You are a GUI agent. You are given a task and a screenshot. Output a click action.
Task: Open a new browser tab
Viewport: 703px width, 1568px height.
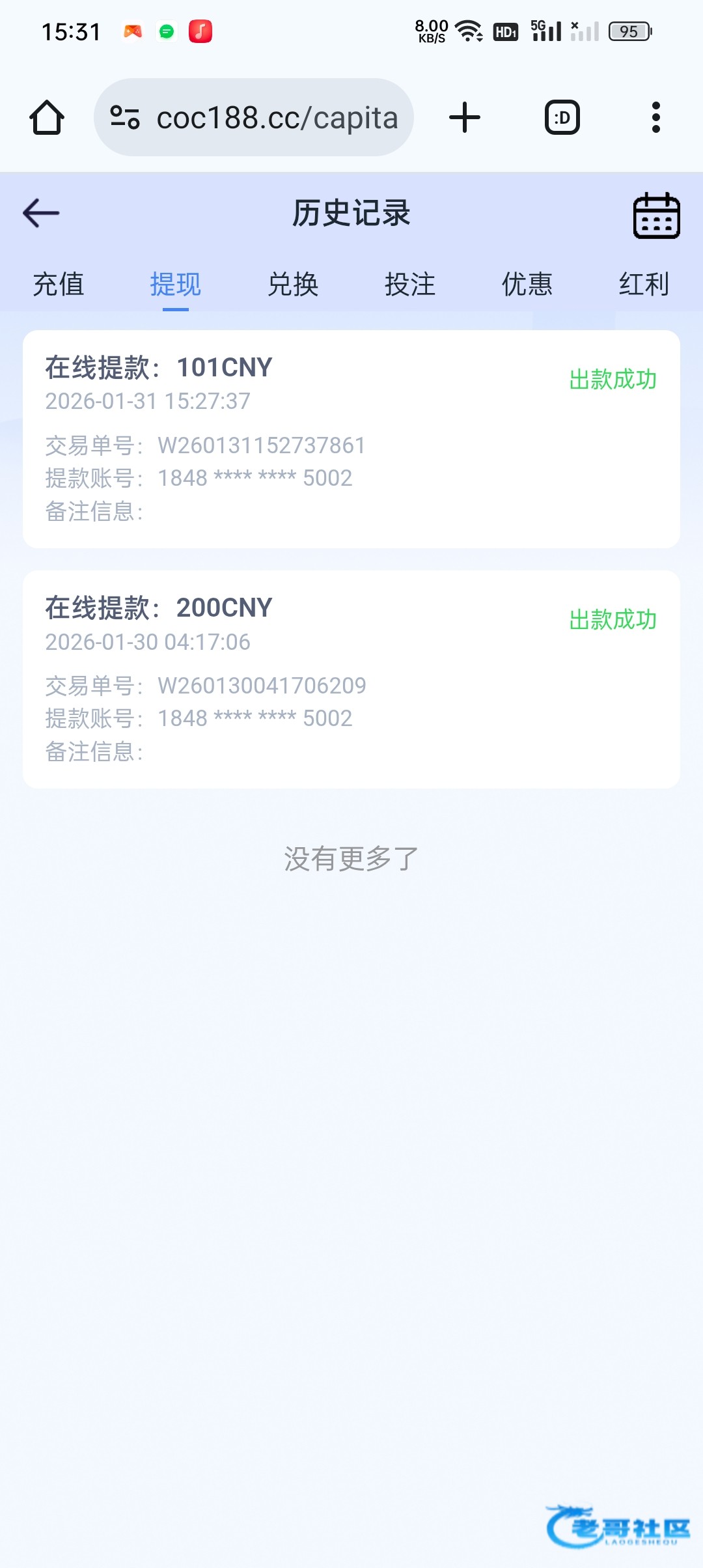[465, 118]
